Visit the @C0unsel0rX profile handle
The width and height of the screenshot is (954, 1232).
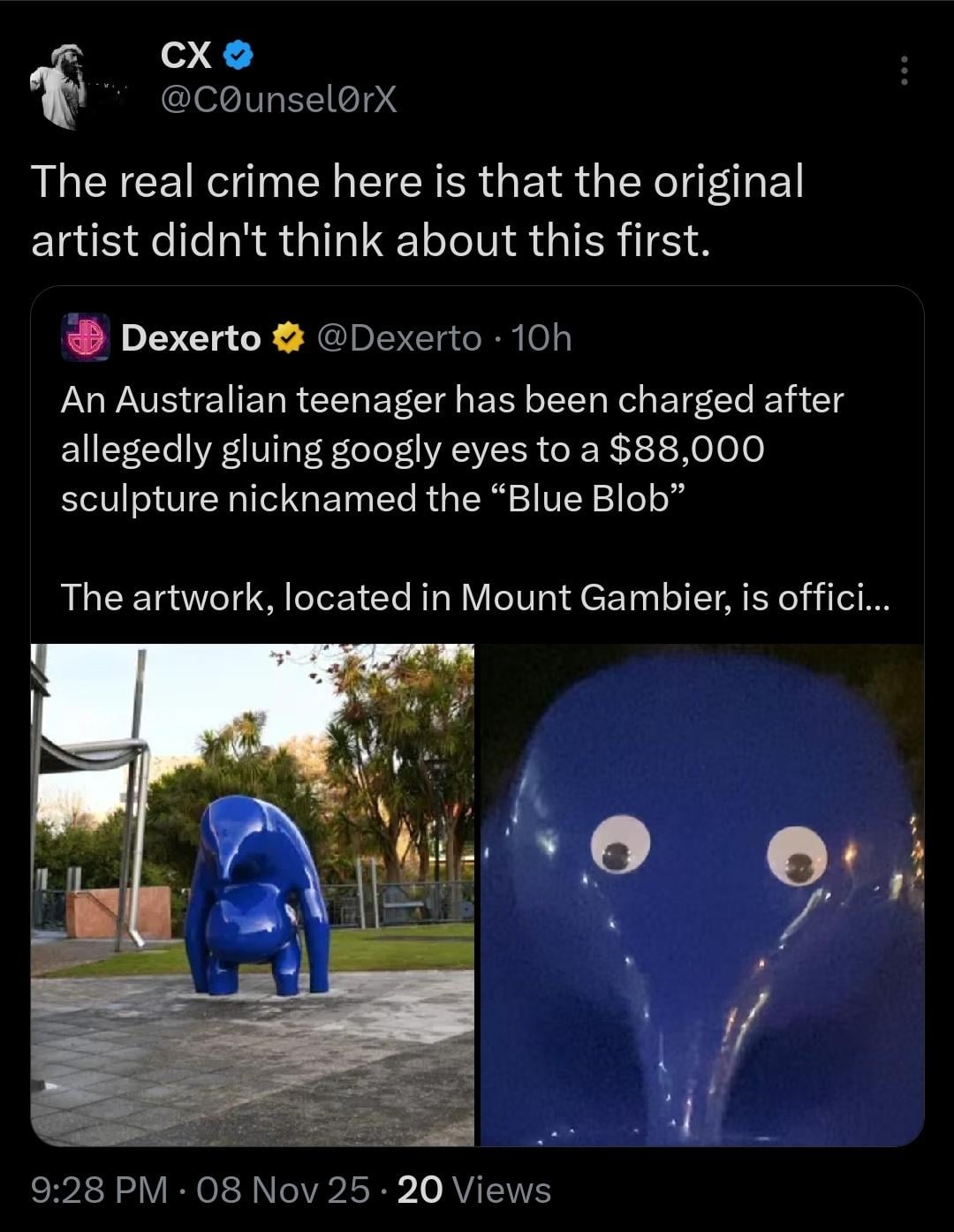click(278, 102)
